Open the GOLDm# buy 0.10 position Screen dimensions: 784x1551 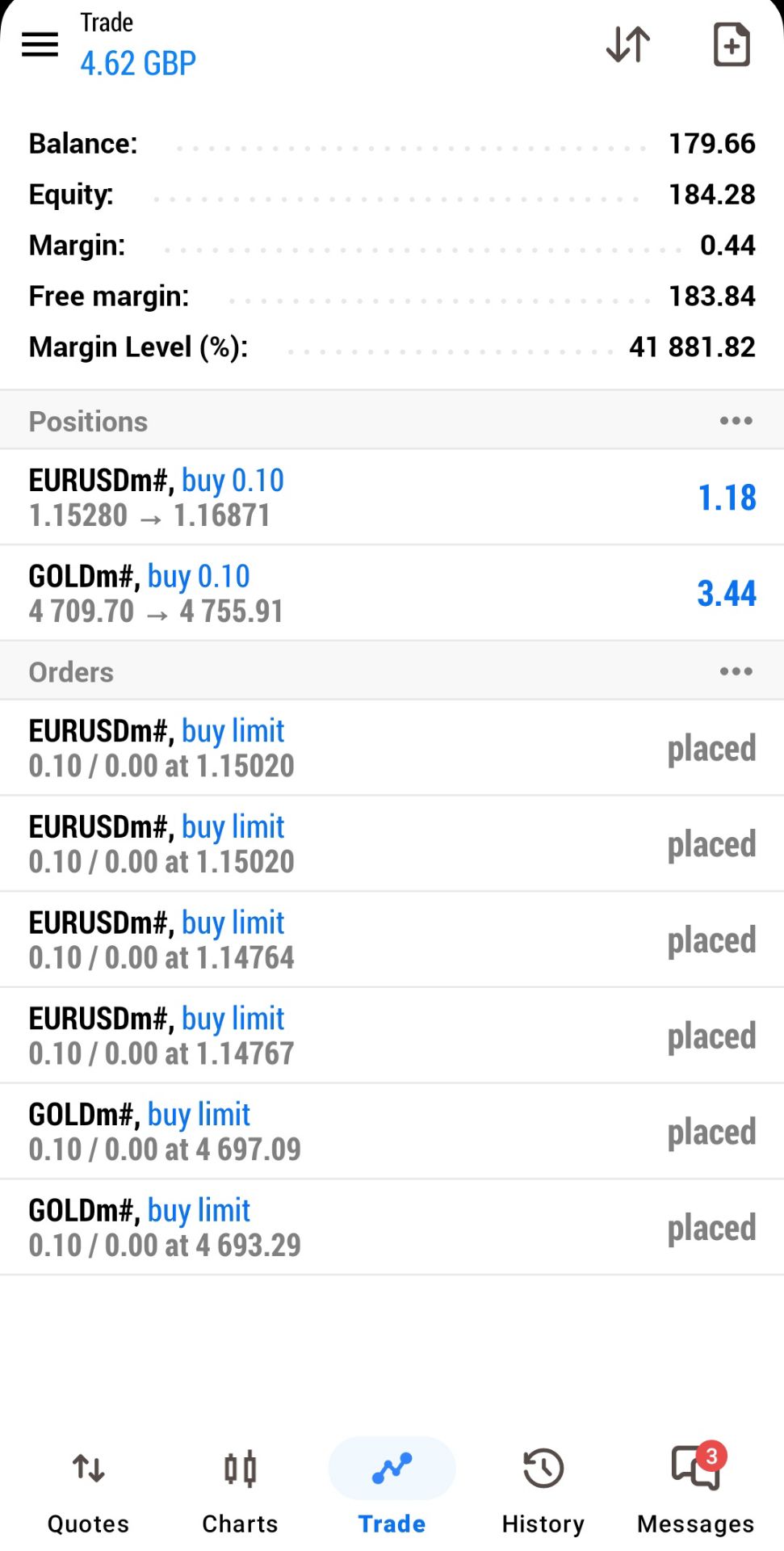[392, 594]
